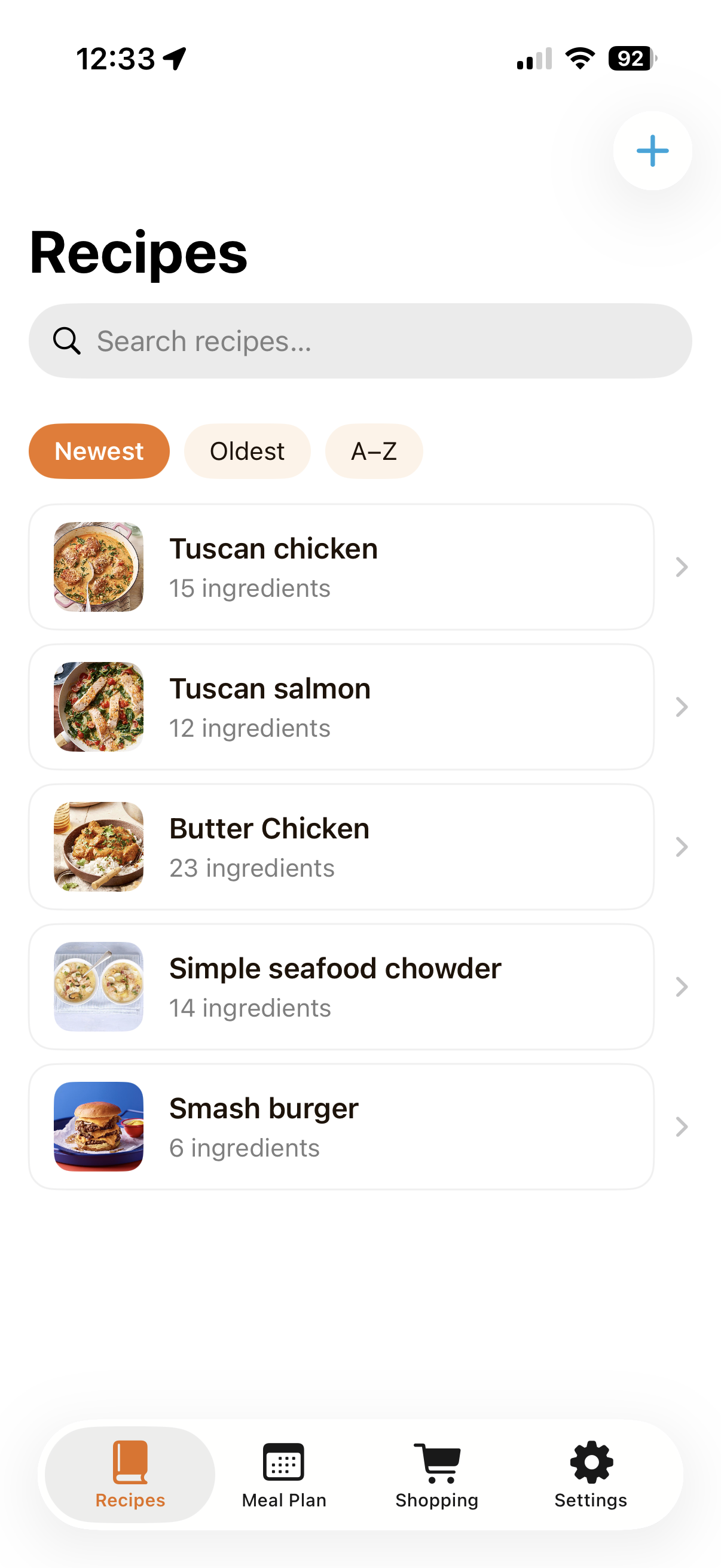Expand the Tuscan chicken recipe via its chevron
This screenshot has height=1568, width=721.
click(x=682, y=567)
